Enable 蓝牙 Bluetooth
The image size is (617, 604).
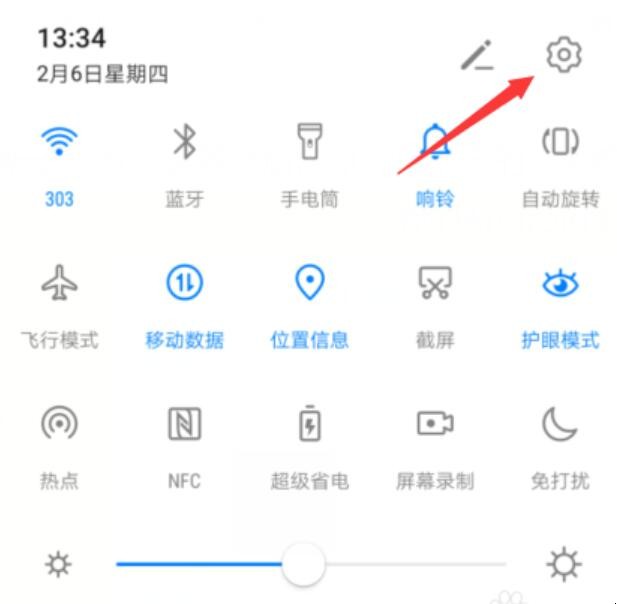click(184, 144)
